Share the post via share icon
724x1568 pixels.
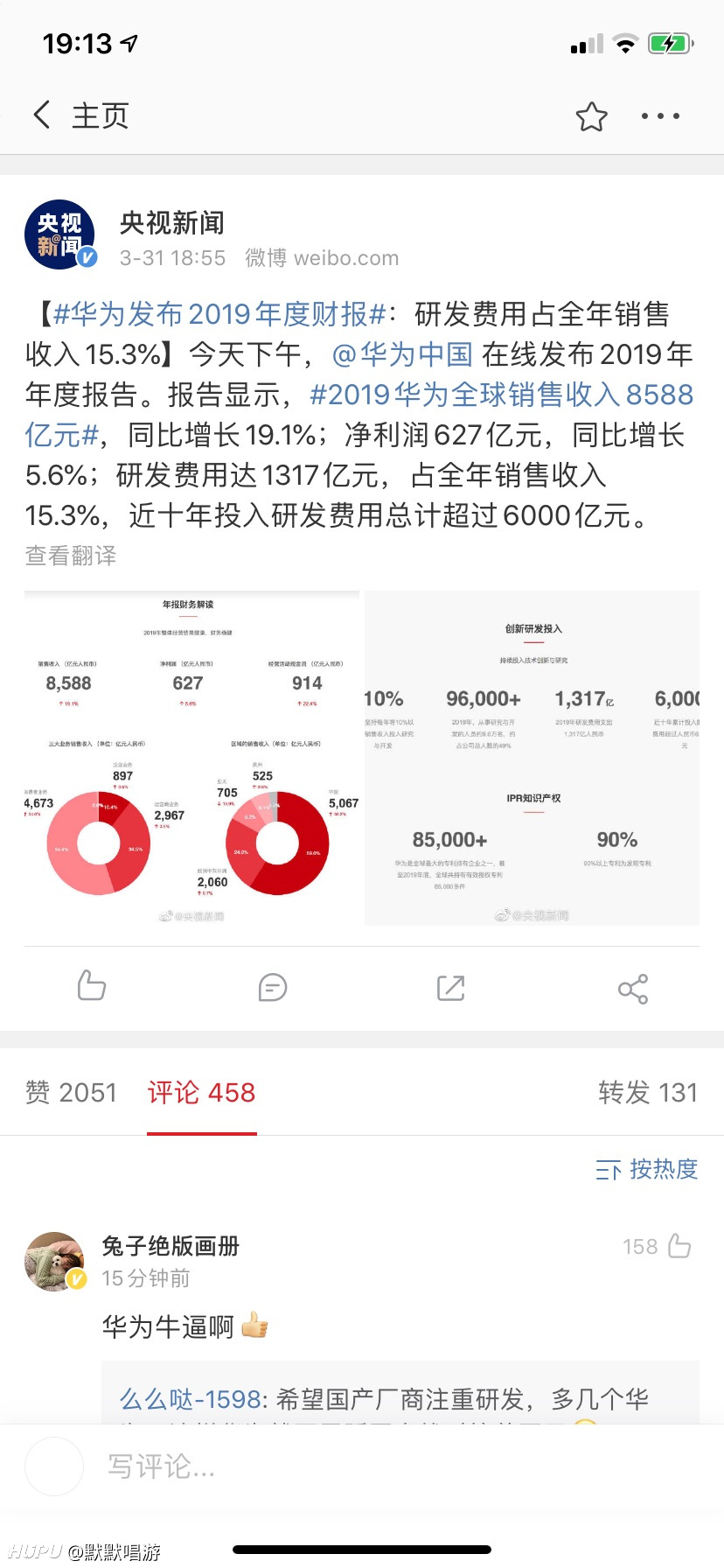[x=632, y=989]
